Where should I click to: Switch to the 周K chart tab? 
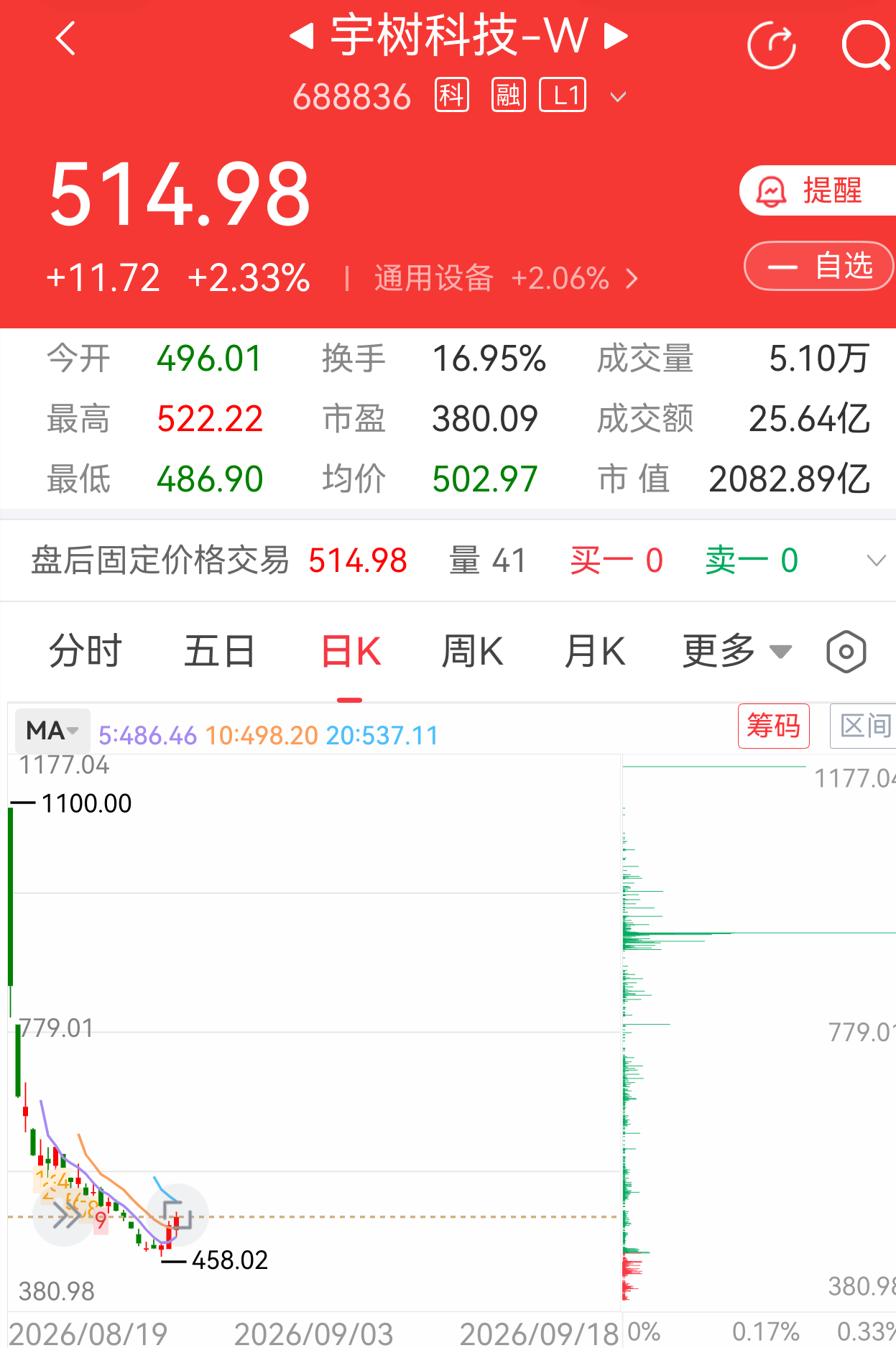point(472,652)
